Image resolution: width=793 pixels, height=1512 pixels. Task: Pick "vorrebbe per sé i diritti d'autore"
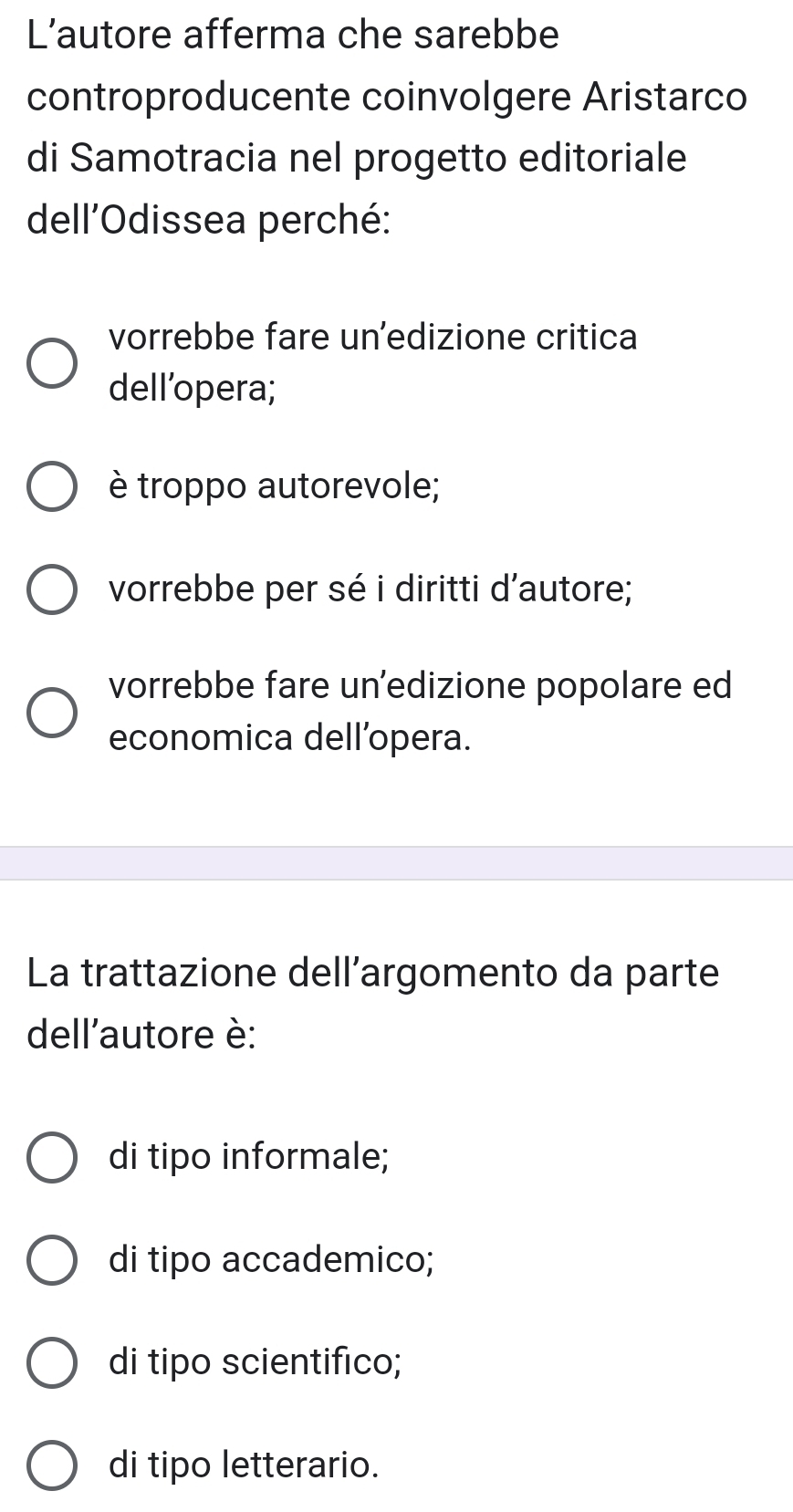click(x=52, y=590)
